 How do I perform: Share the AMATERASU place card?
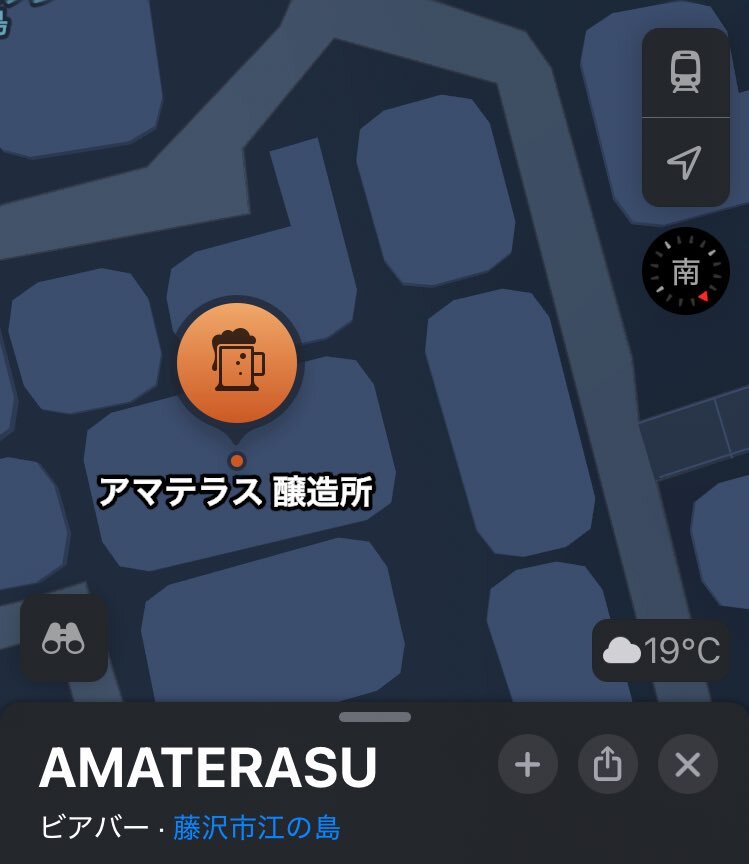tap(608, 765)
